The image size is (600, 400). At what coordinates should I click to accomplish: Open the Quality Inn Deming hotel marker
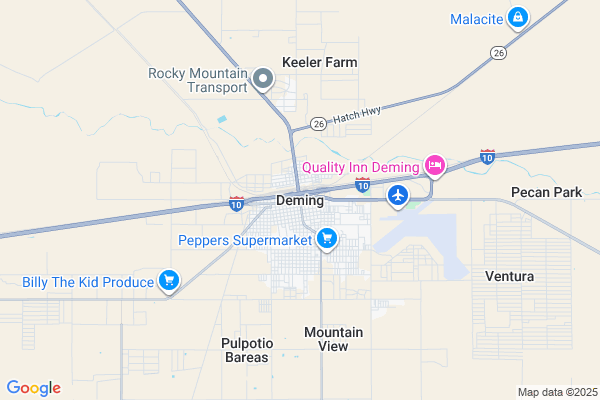click(x=434, y=165)
